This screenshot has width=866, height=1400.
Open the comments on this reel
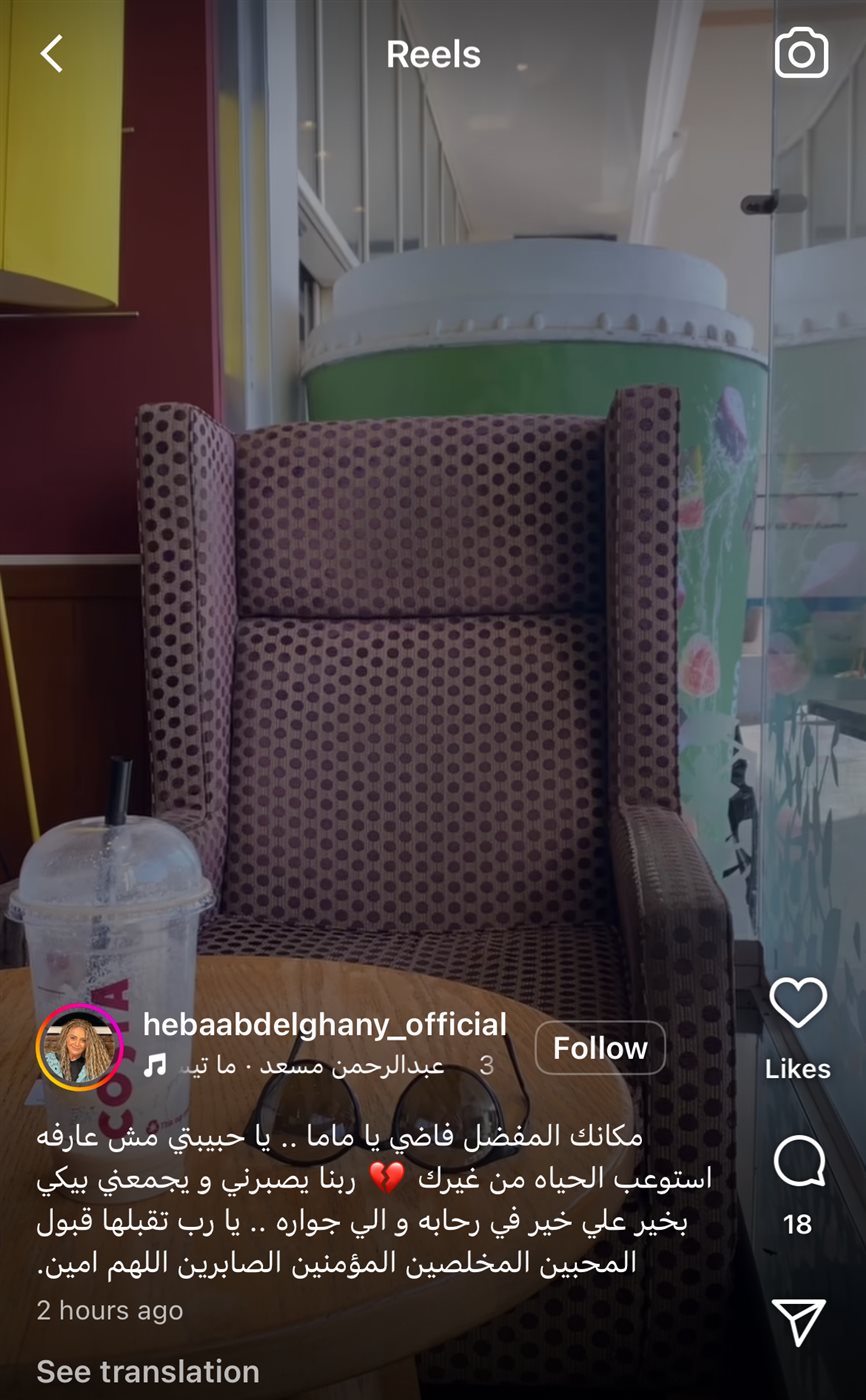point(798,1163)
